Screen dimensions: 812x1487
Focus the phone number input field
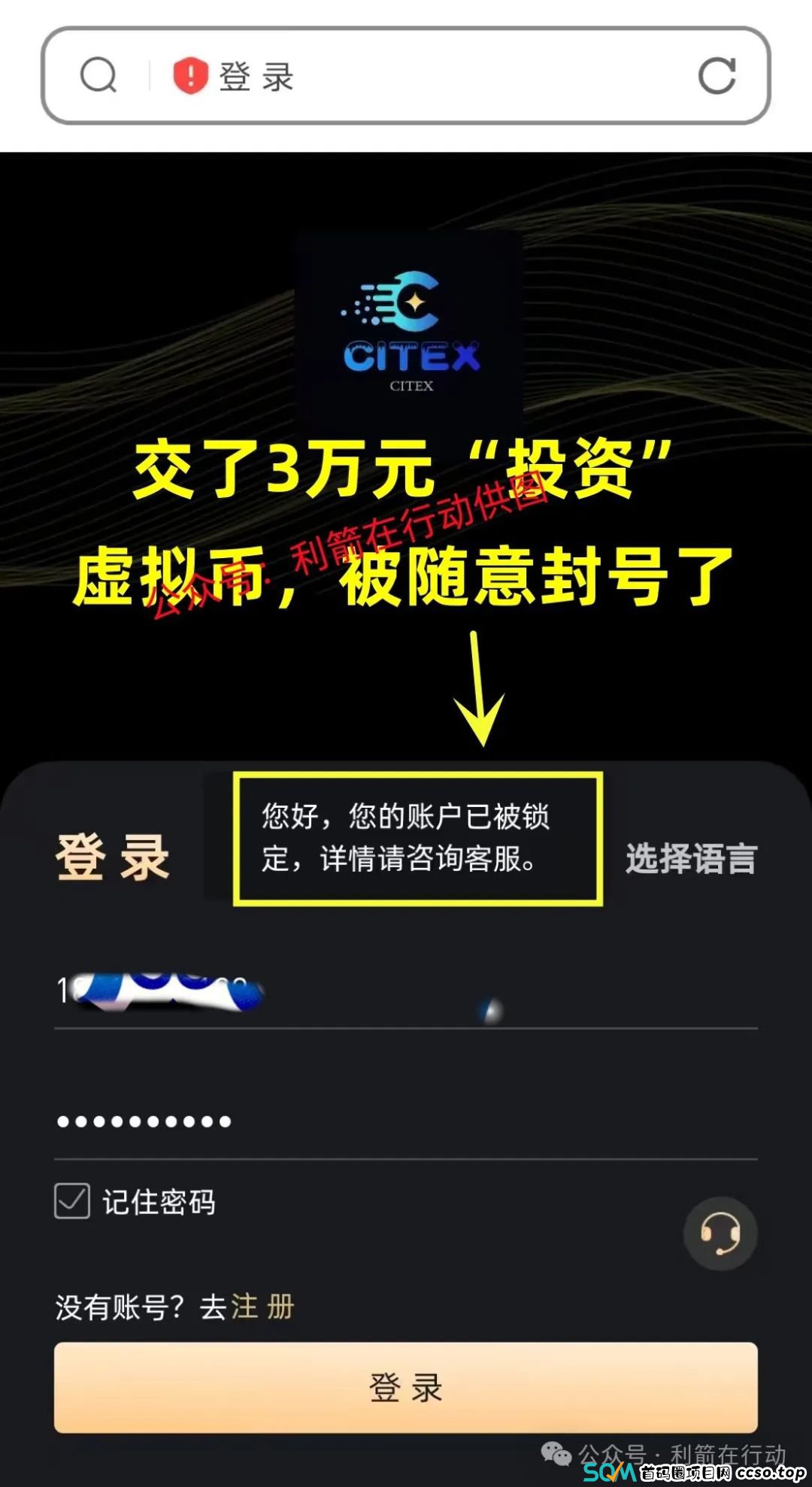coord(406,993)
